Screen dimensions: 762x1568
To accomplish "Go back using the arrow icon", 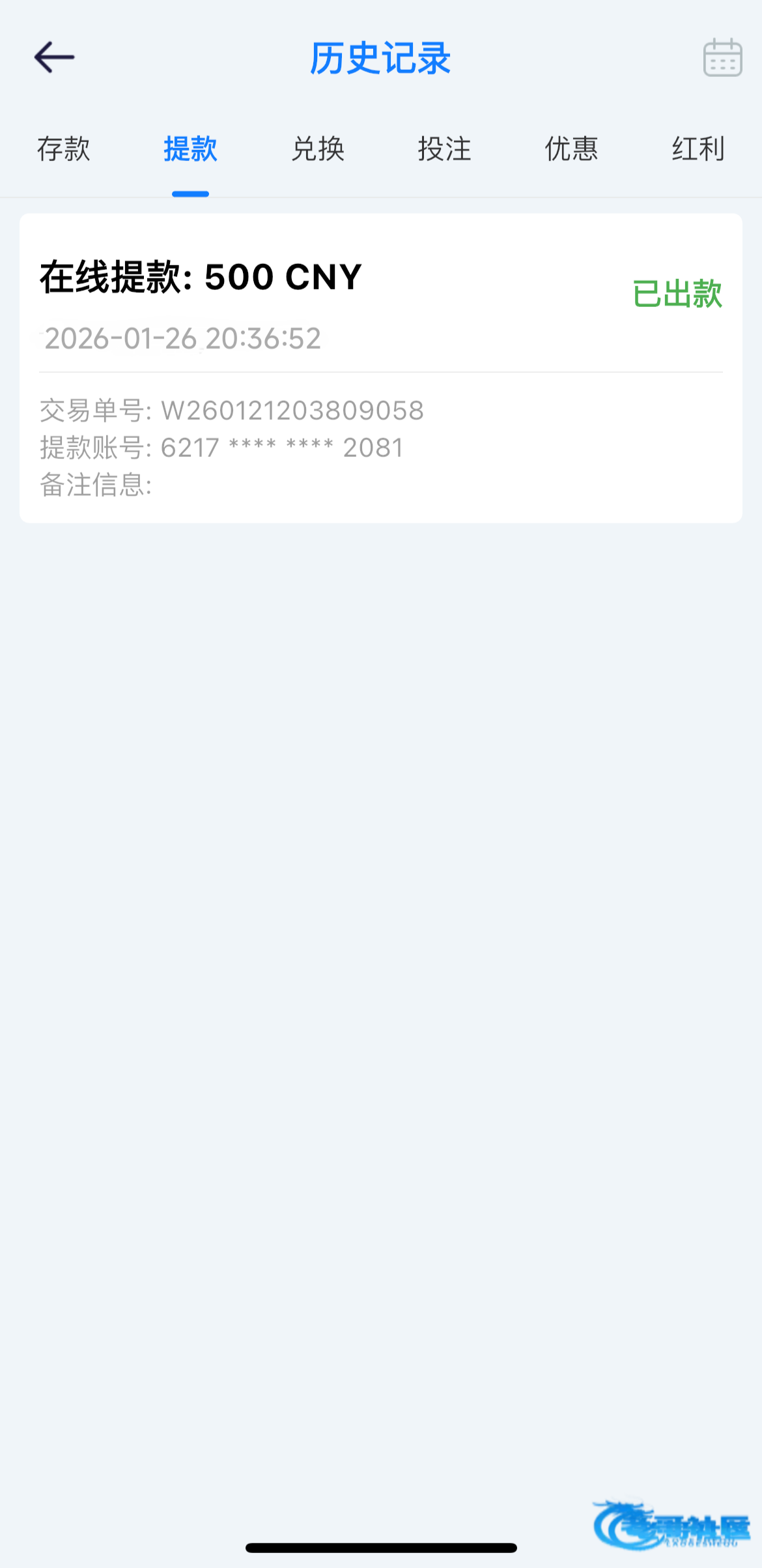I will [54, 57].
